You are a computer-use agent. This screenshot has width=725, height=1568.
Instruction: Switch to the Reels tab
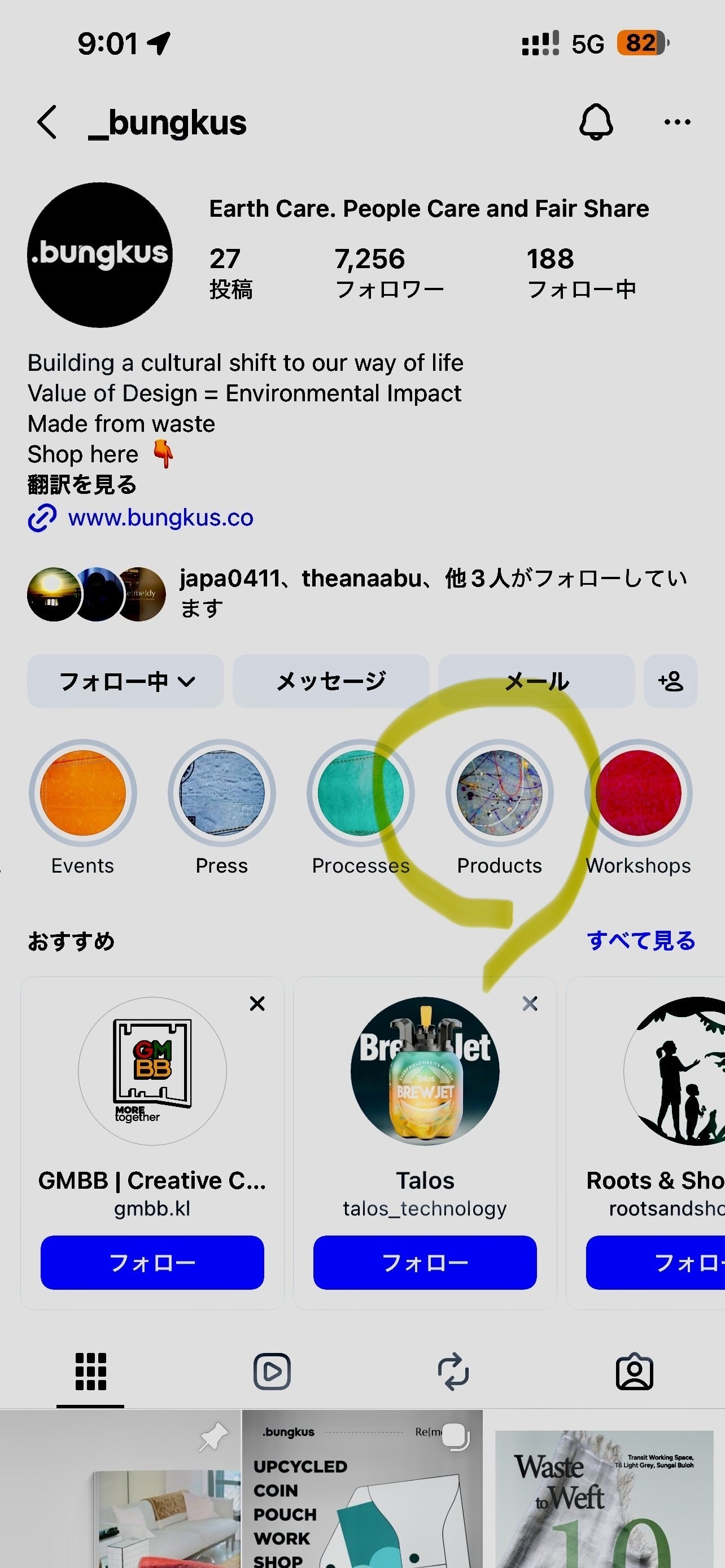point(272,1372)
